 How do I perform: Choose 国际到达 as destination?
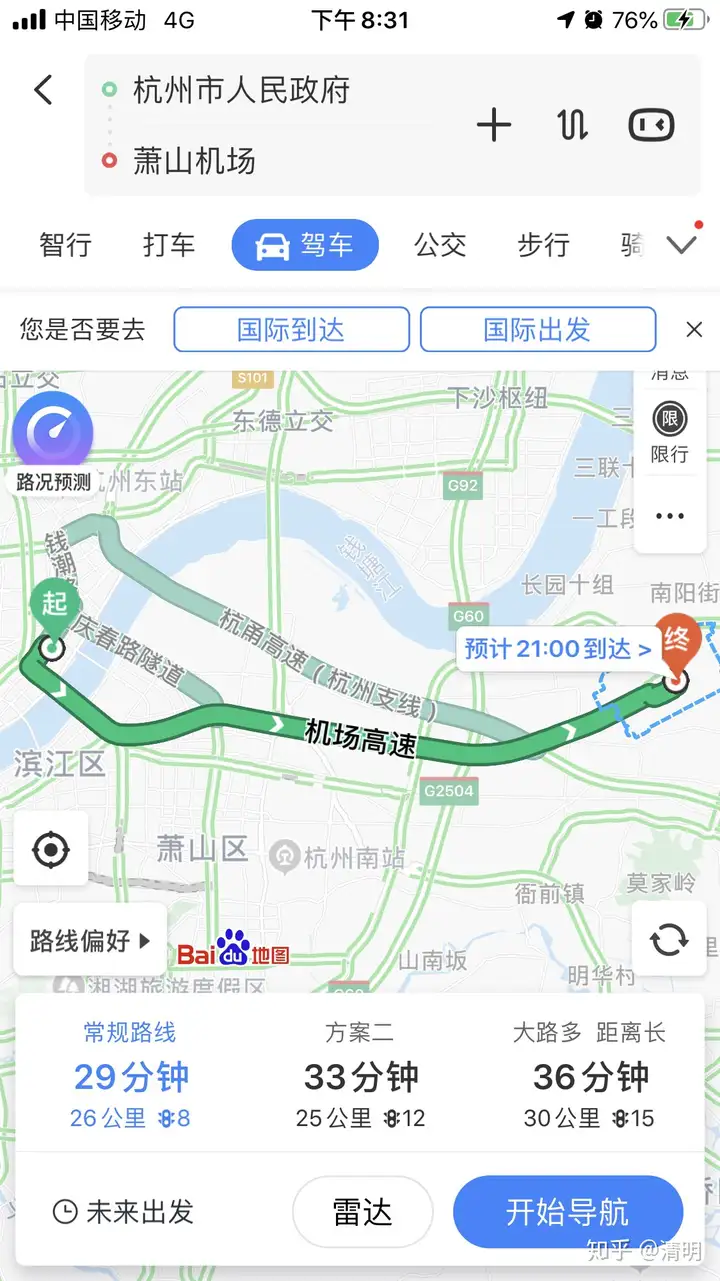tap(291, 330)
